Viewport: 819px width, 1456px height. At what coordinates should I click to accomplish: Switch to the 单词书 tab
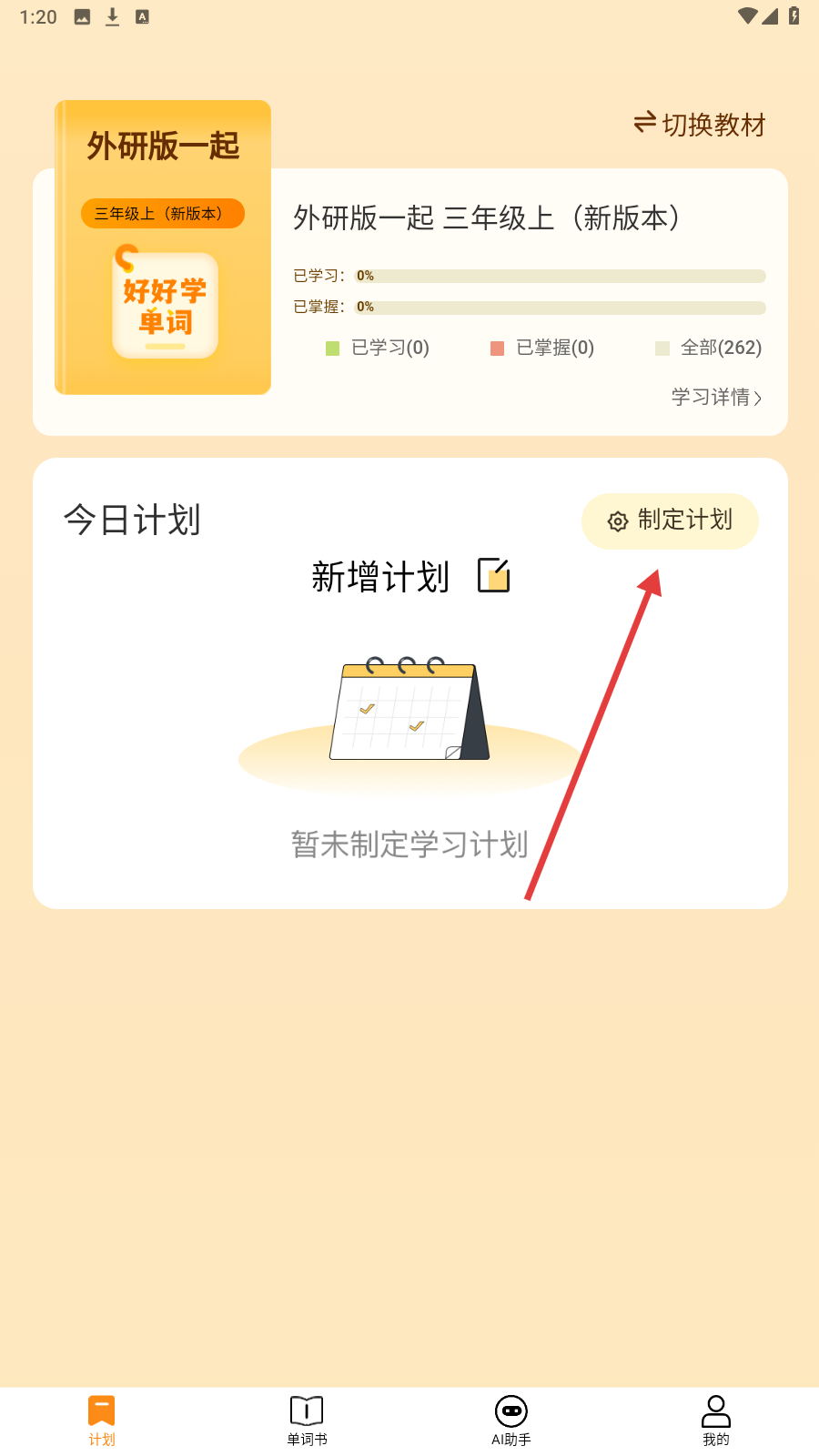coord(307,1420)
